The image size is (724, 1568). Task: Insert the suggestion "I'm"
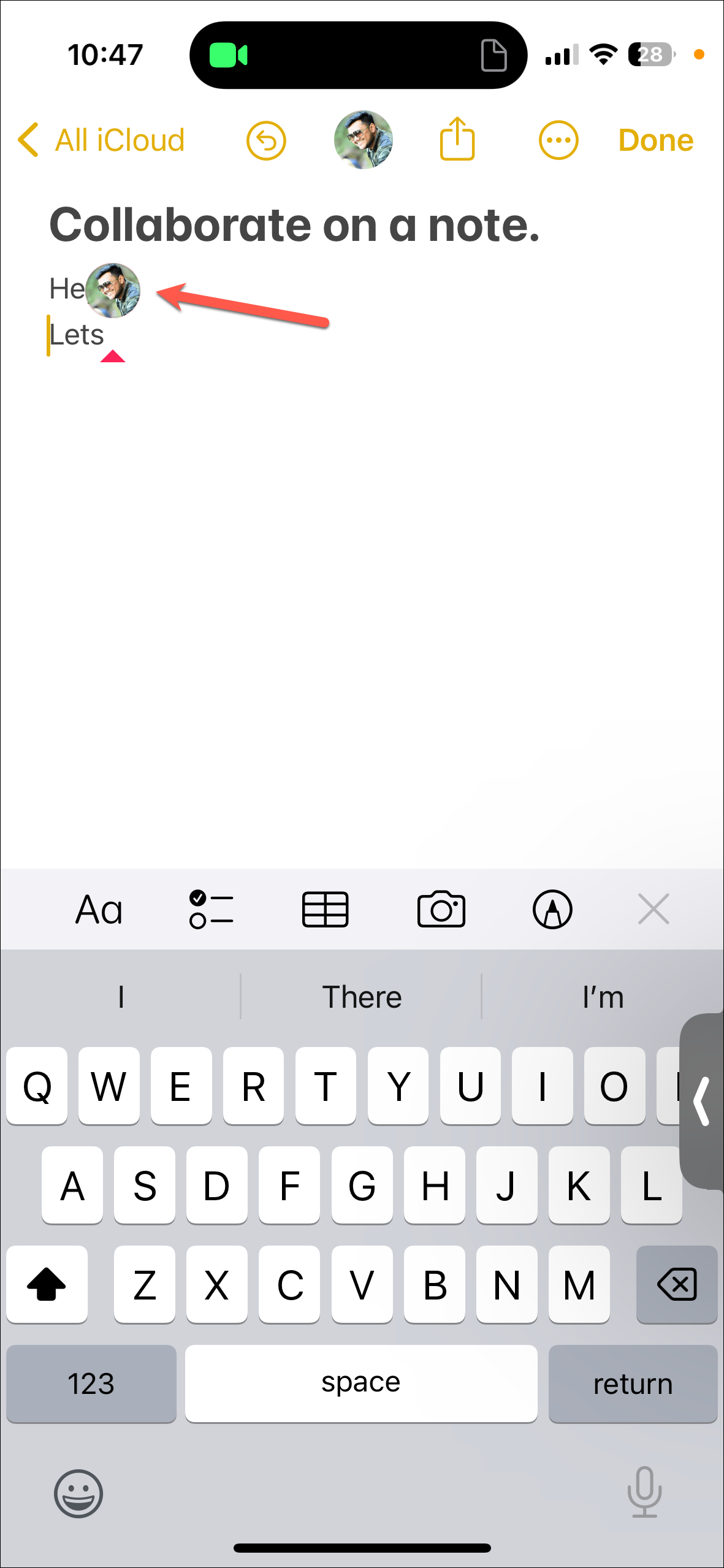tap(603, 997)
